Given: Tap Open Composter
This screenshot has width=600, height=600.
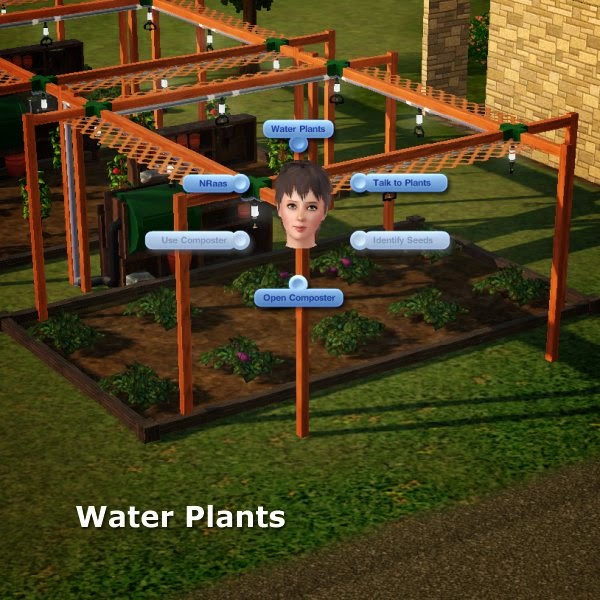Looking at the screenshot, I should (x=298, y=298).
